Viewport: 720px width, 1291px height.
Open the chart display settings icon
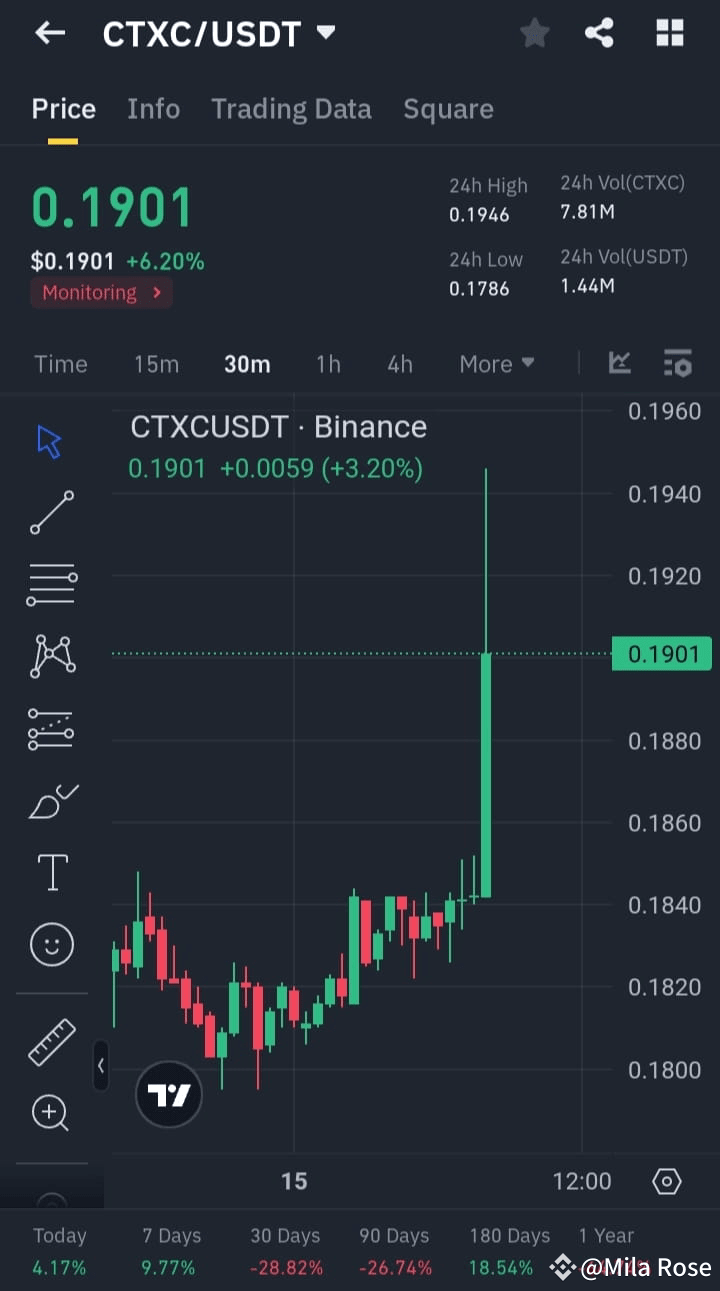(x=678, y=364)
